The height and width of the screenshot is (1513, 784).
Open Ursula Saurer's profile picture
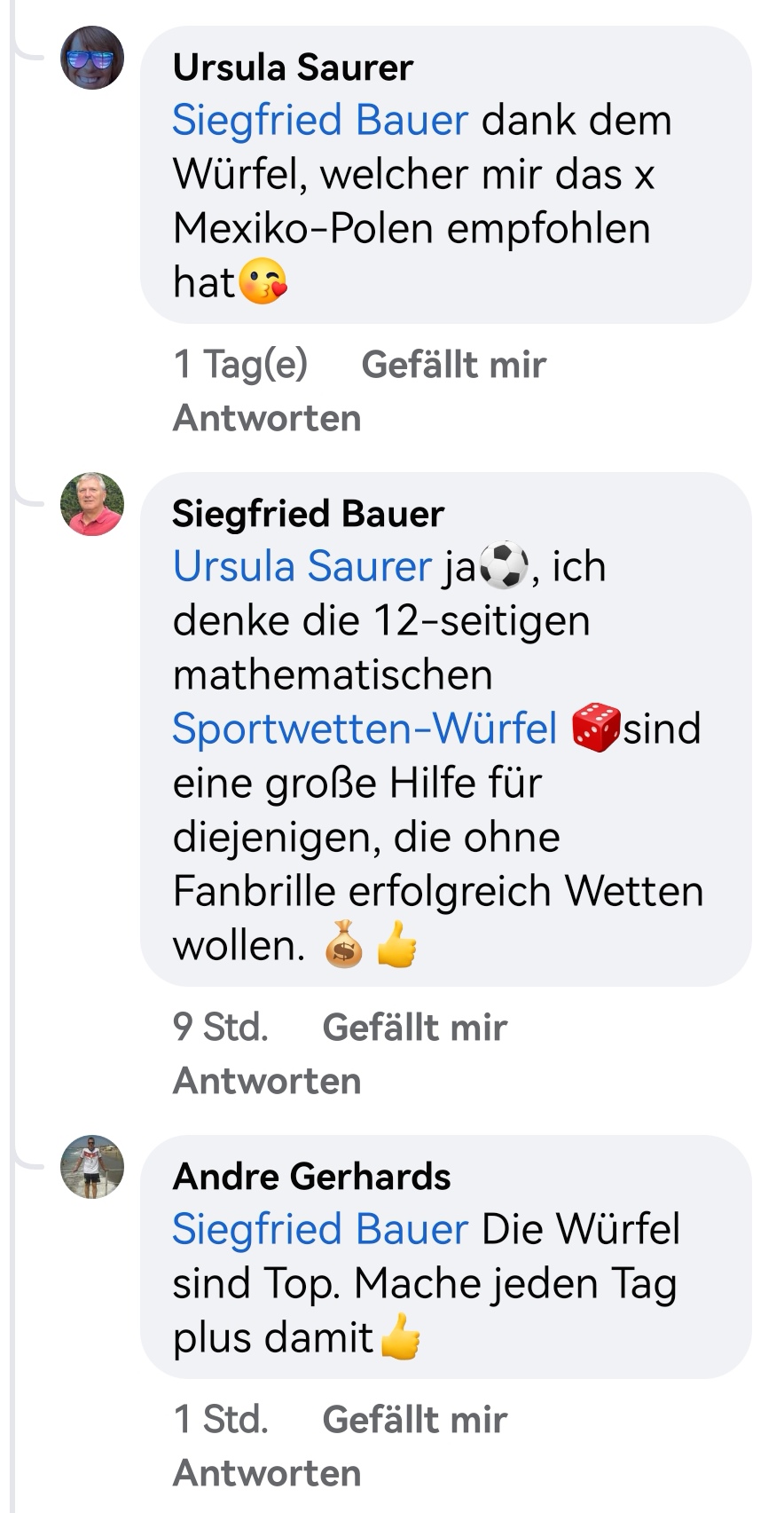tap(92, 58)
